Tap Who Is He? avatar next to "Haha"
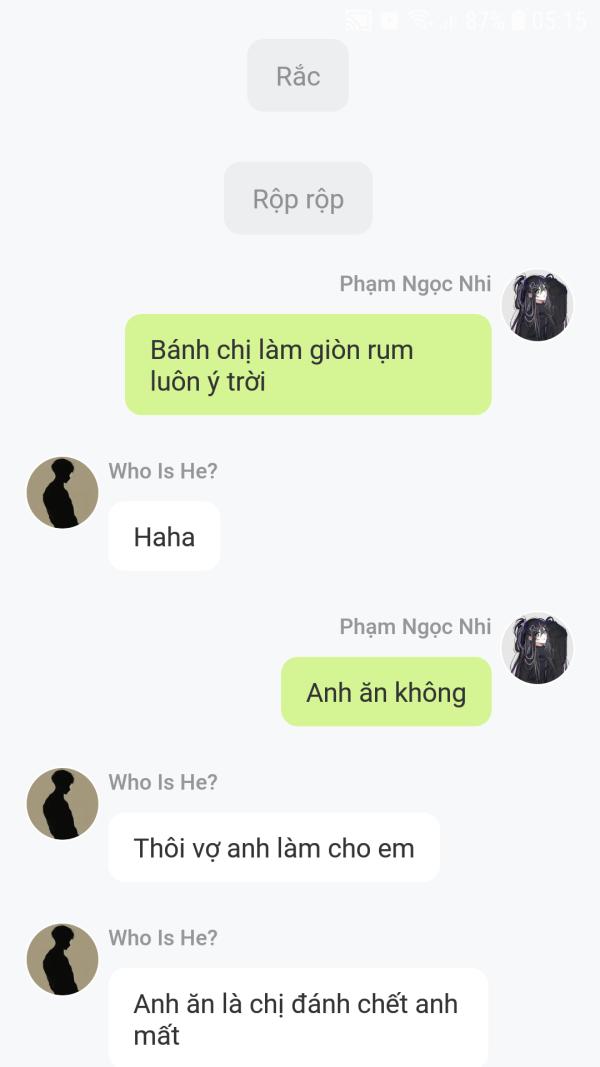 pyautogui.click(x=62, y=493)
